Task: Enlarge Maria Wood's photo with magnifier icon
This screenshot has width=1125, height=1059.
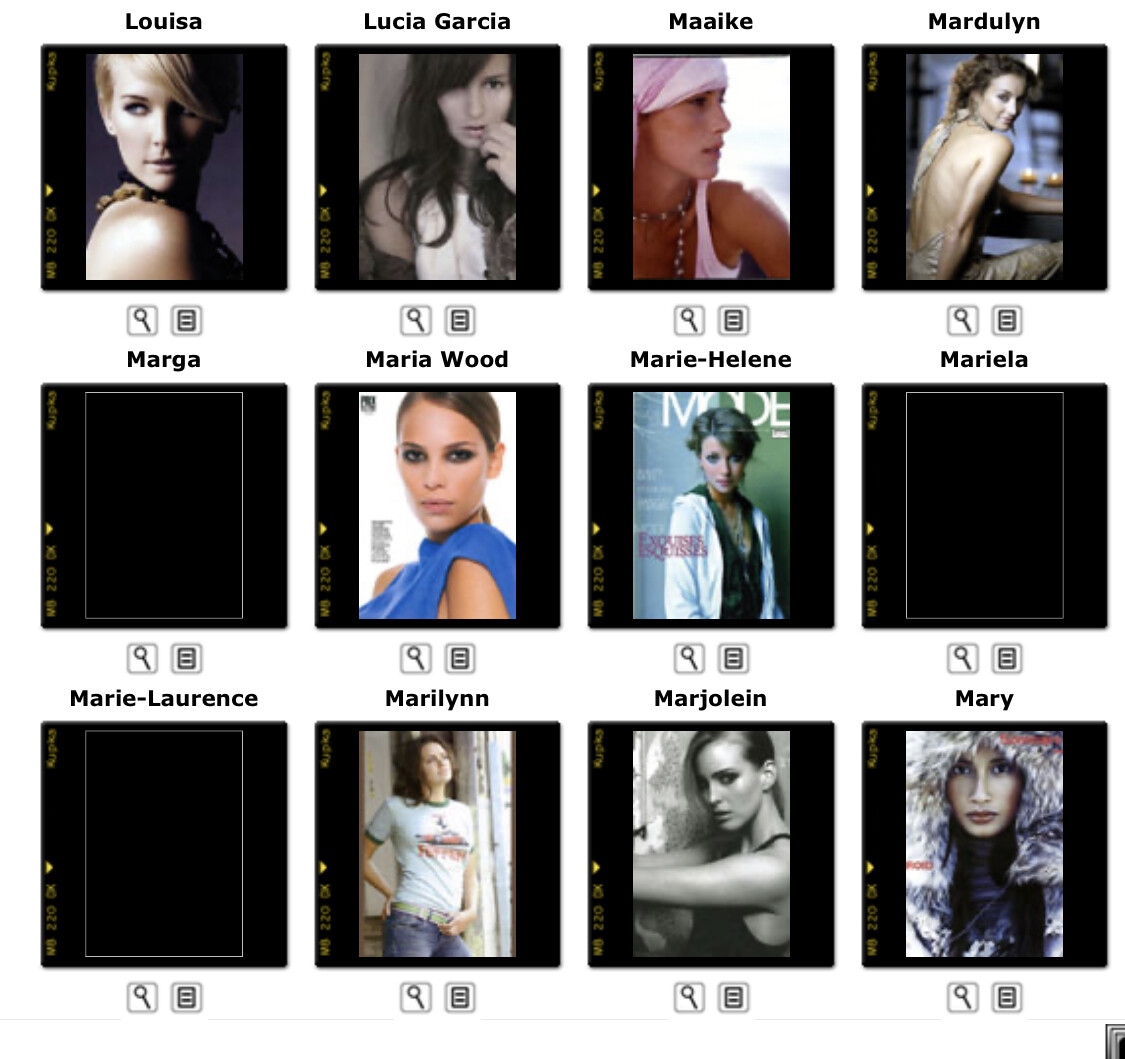Action: click(x=416, y=658)
